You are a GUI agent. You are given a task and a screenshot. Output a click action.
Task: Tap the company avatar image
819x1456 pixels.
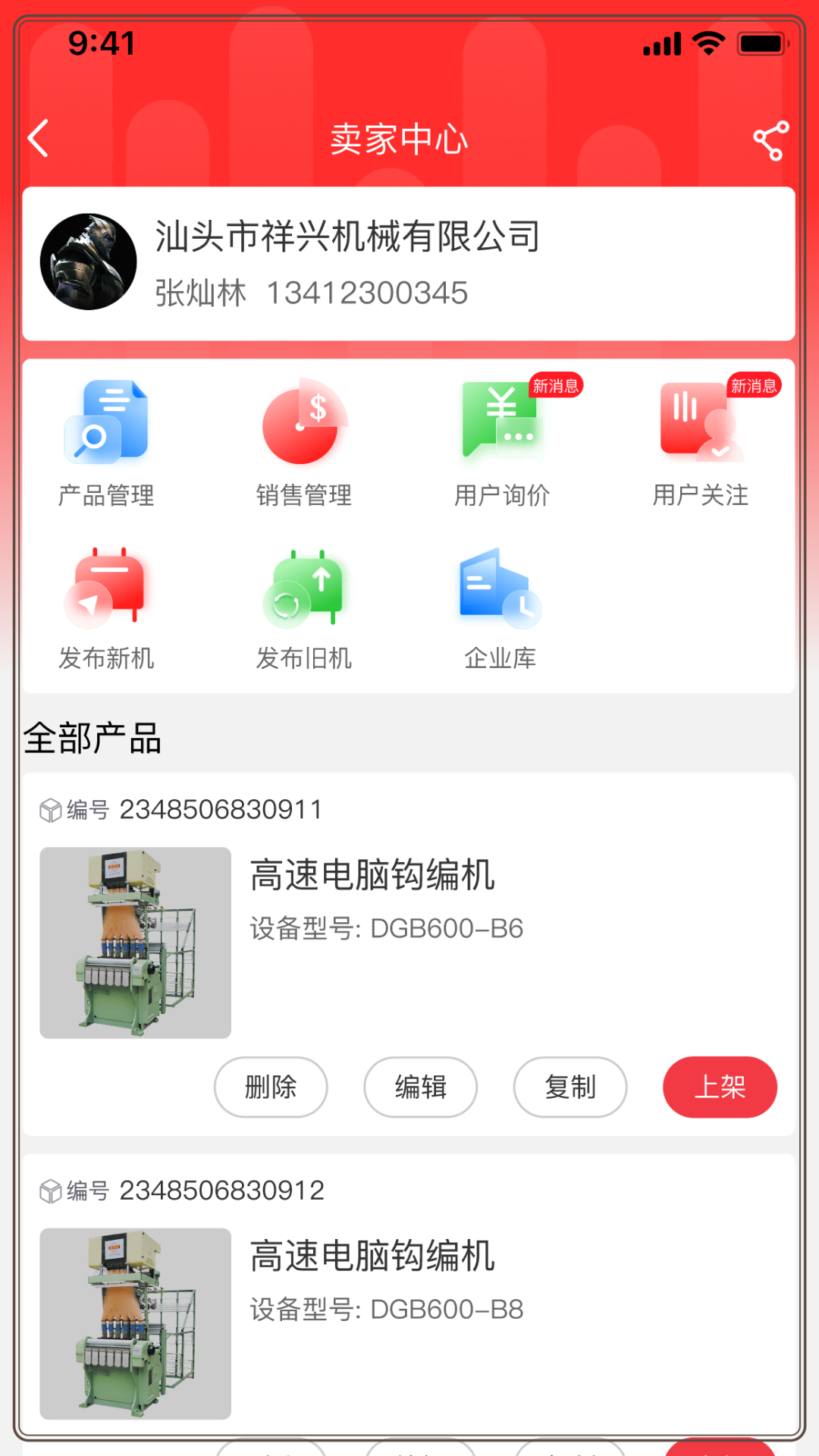coord(89,261)
